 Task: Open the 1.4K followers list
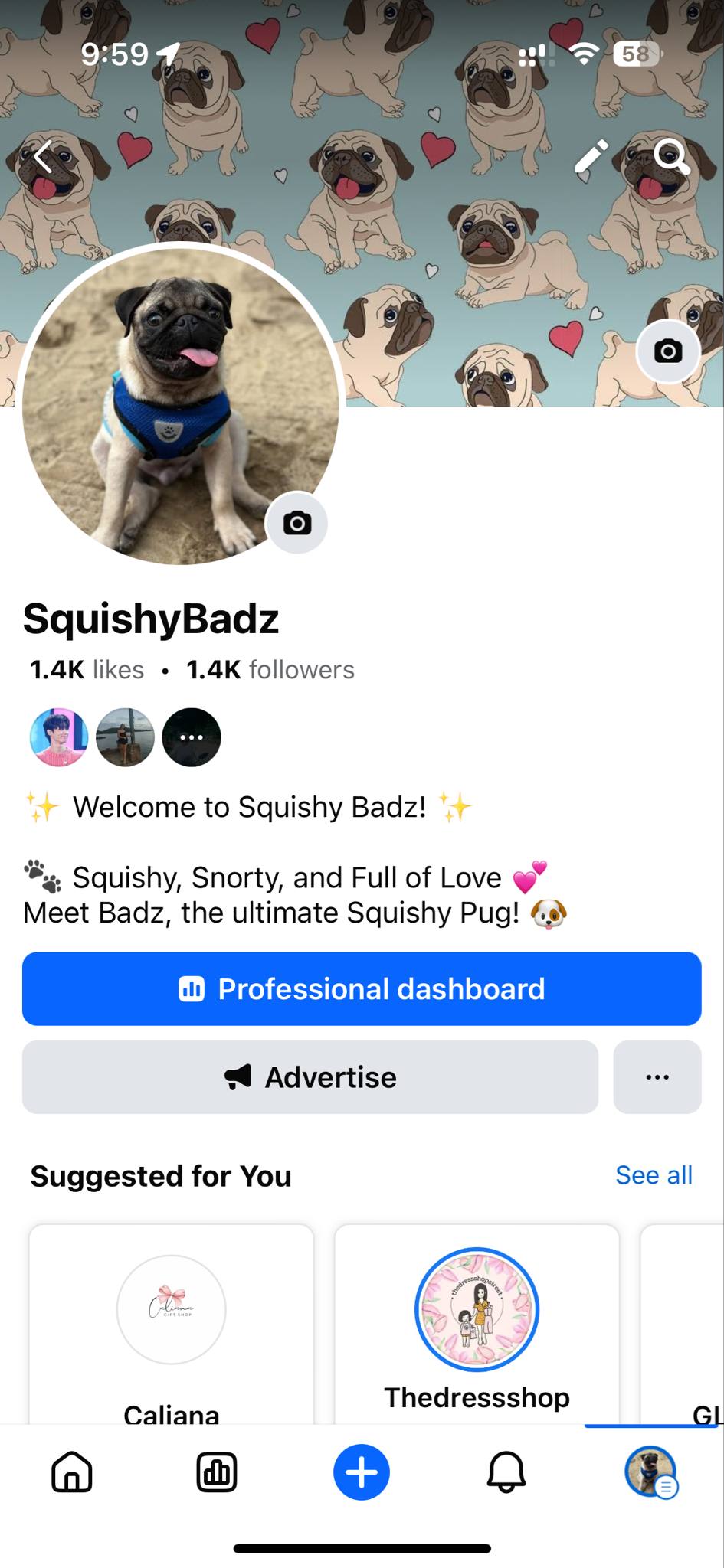pos(270,670)
